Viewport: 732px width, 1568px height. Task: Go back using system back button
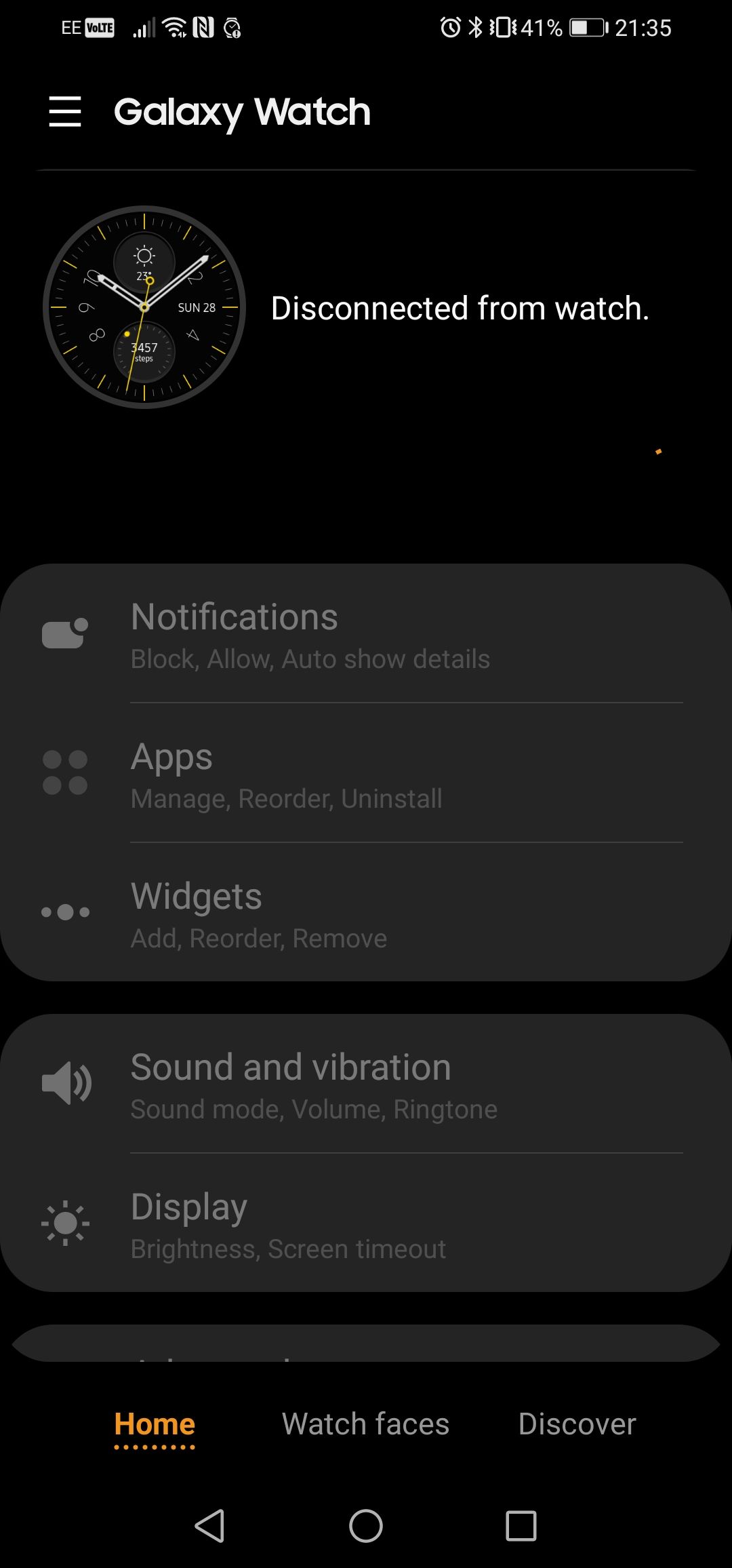[x=209, y=1526]
